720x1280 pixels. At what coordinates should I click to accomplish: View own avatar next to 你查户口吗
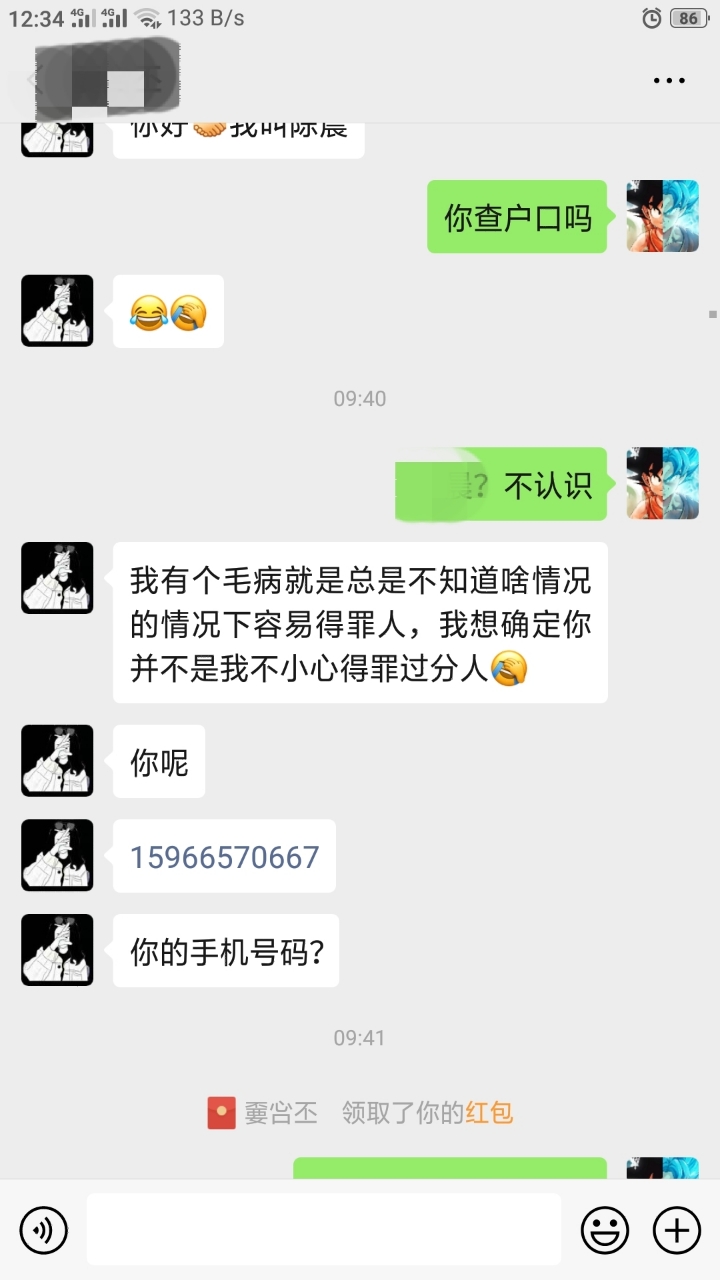coord(662,217)
